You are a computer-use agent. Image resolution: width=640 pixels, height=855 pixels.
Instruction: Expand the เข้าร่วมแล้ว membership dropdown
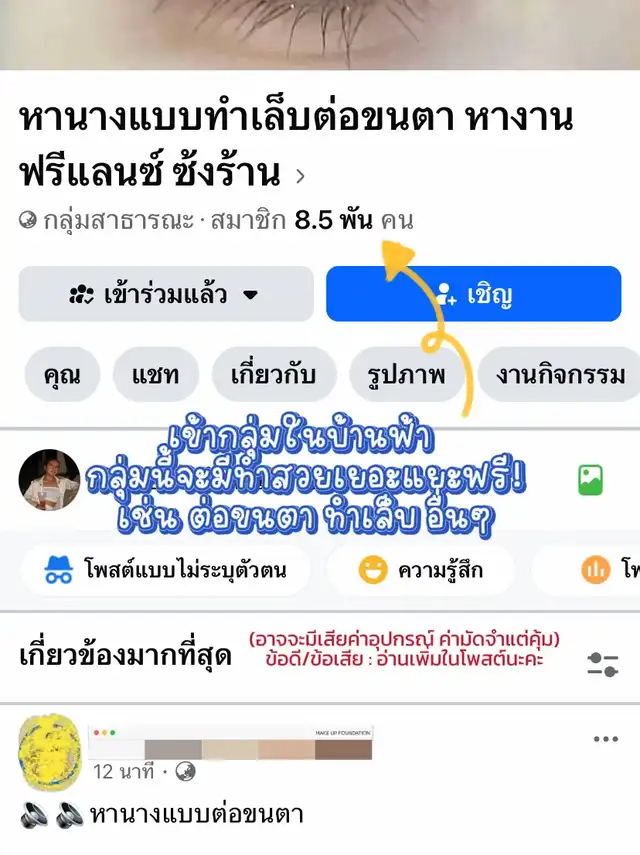(x=164, y=294)
